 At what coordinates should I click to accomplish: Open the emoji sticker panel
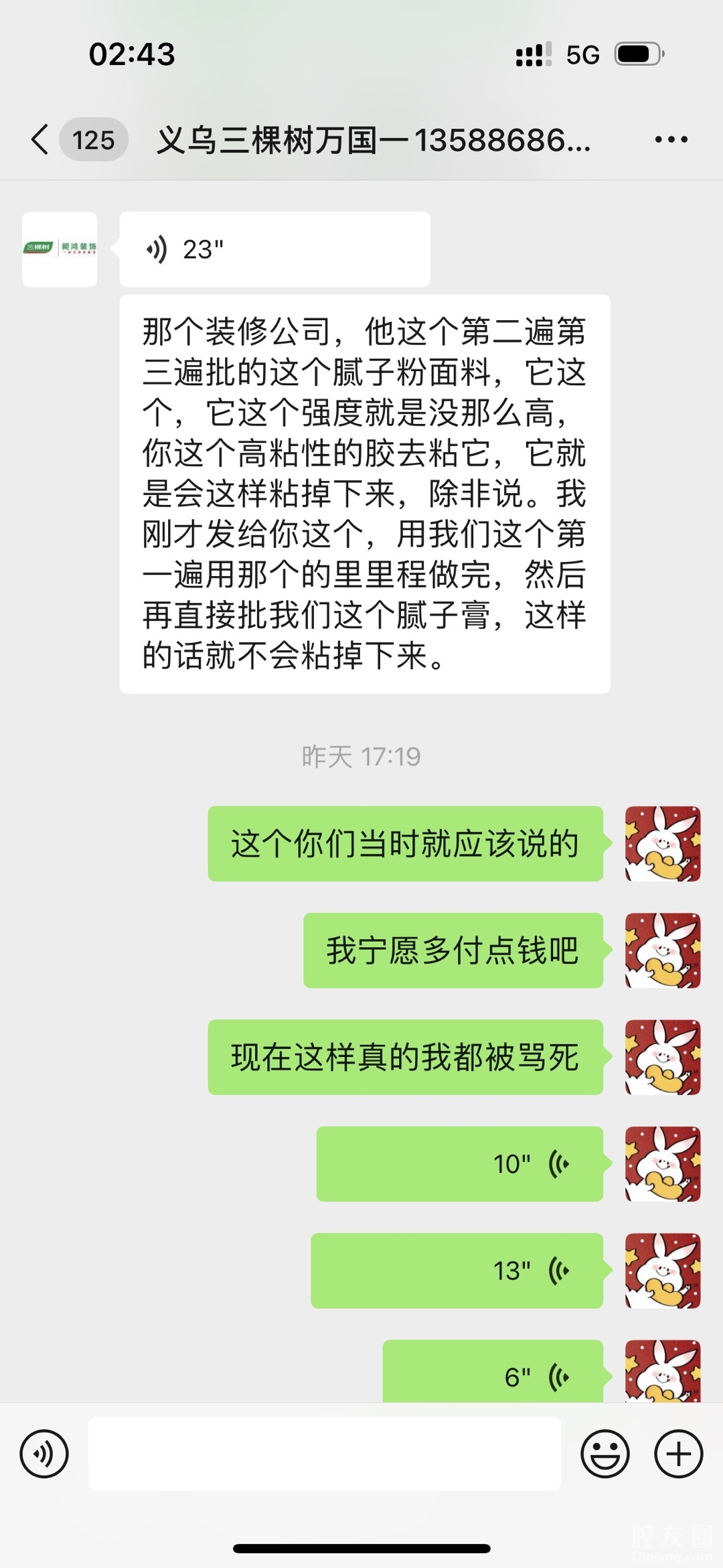[605, 1454]
